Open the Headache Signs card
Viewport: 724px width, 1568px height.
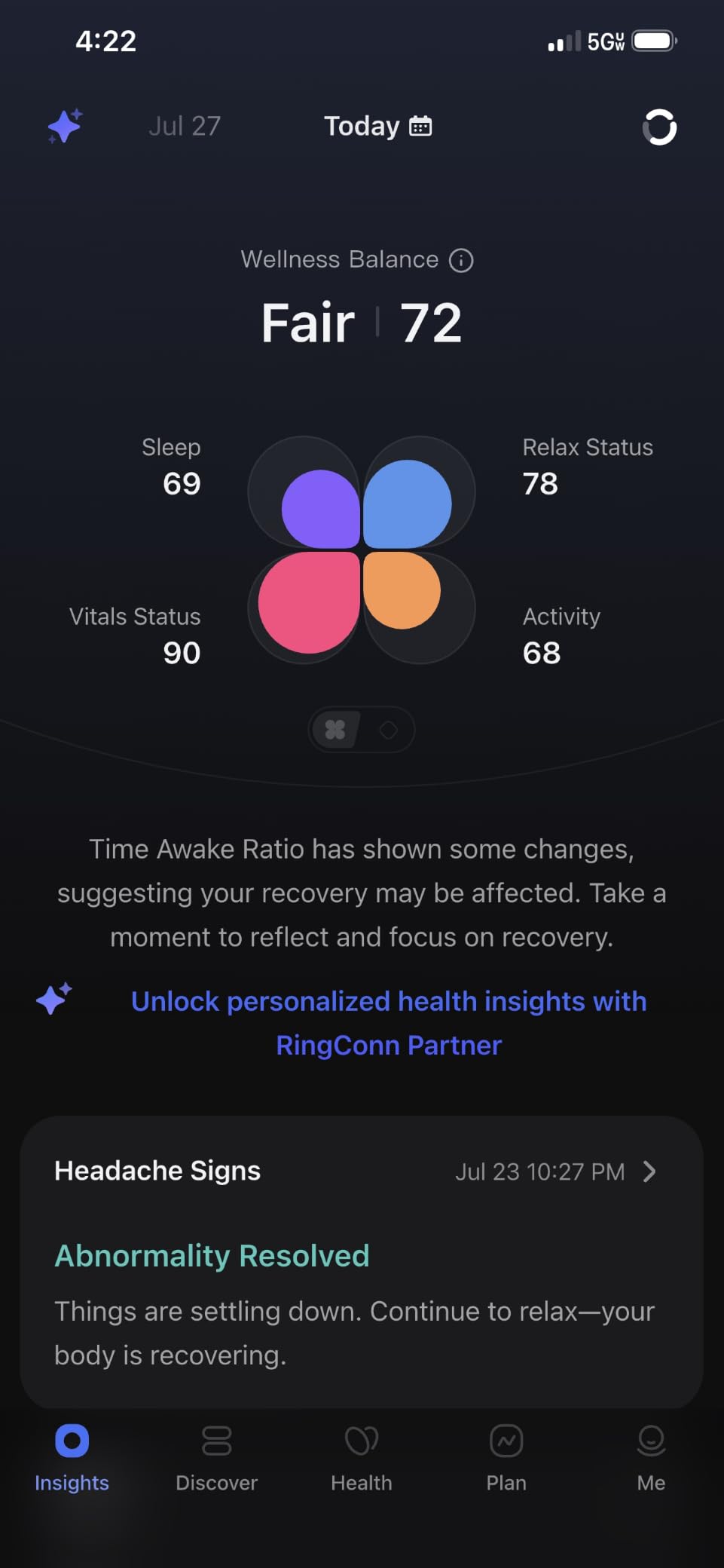pos(362,1262)
